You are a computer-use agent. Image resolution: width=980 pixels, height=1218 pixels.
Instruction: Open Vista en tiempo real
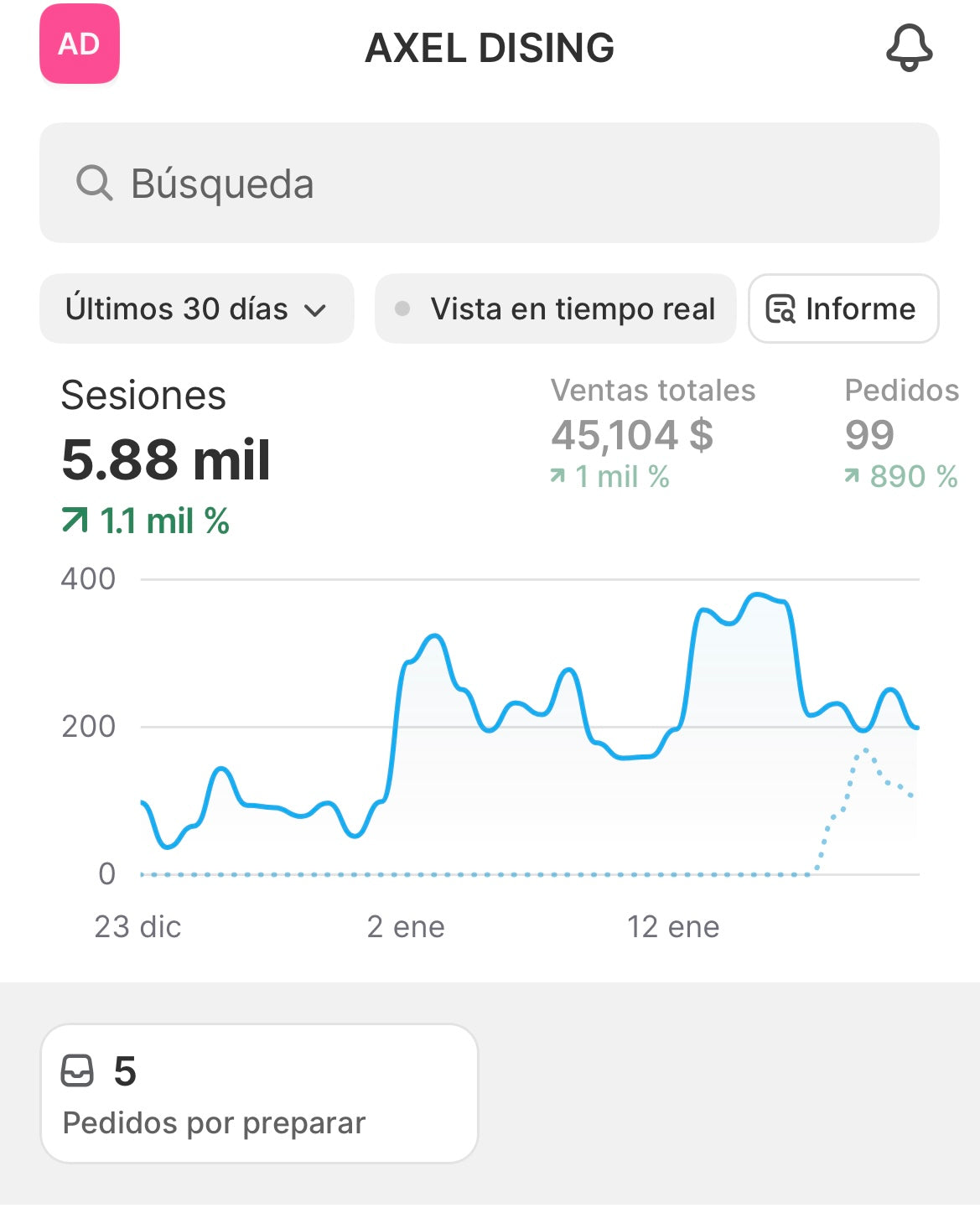[x=555, y=308]
